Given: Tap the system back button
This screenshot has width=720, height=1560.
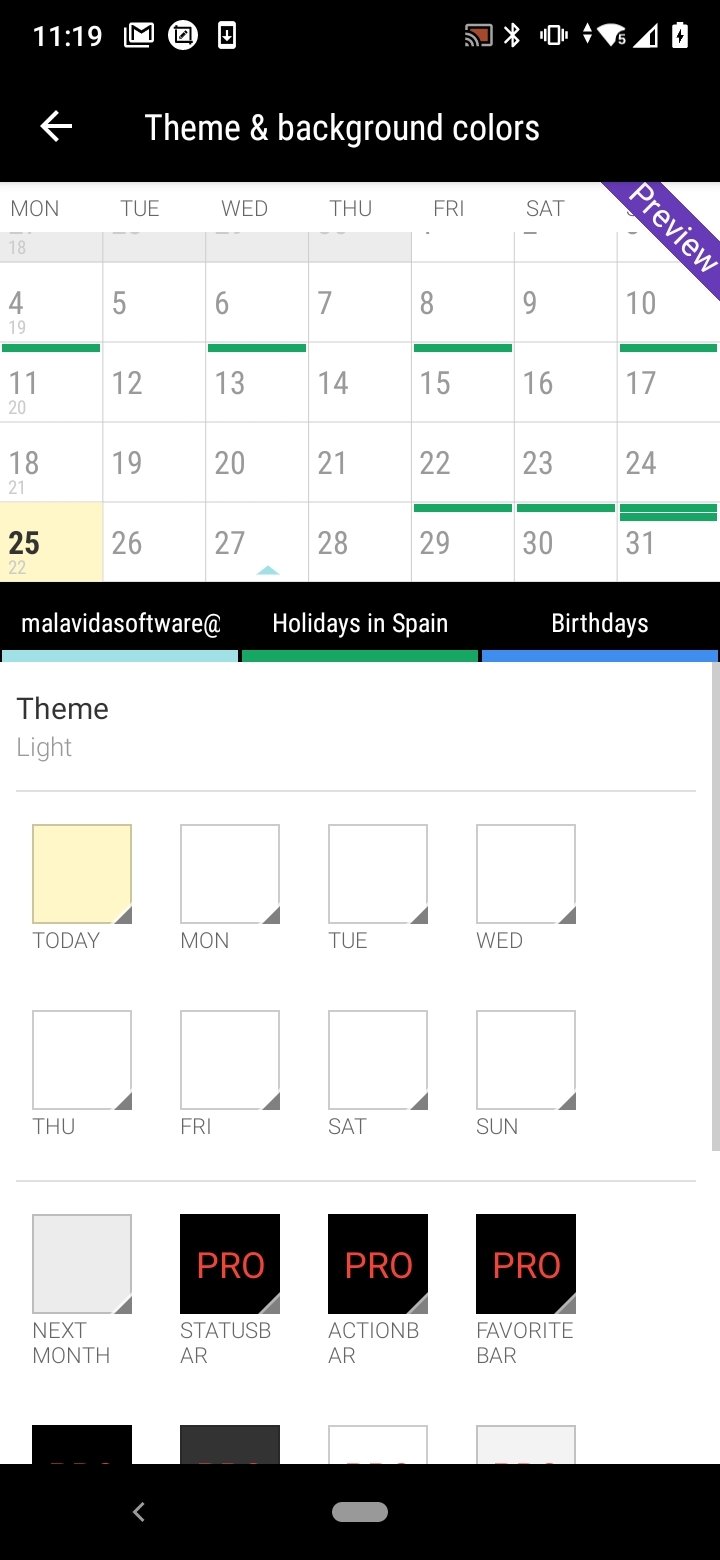Looking at the screenshot, I should point(139,1512).
